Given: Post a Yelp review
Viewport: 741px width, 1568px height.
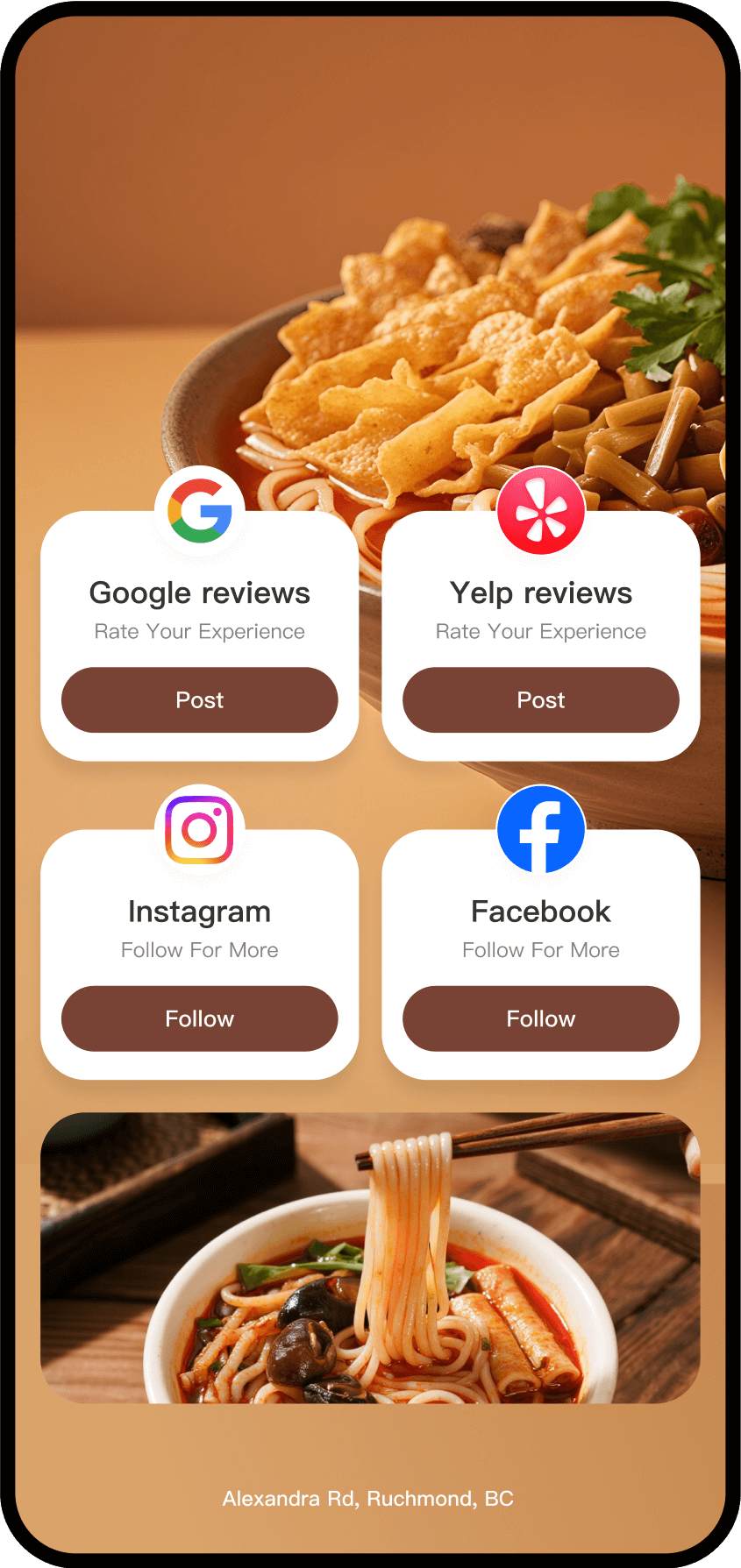Looking at the screenshot, I should click(x=540, y=699).
